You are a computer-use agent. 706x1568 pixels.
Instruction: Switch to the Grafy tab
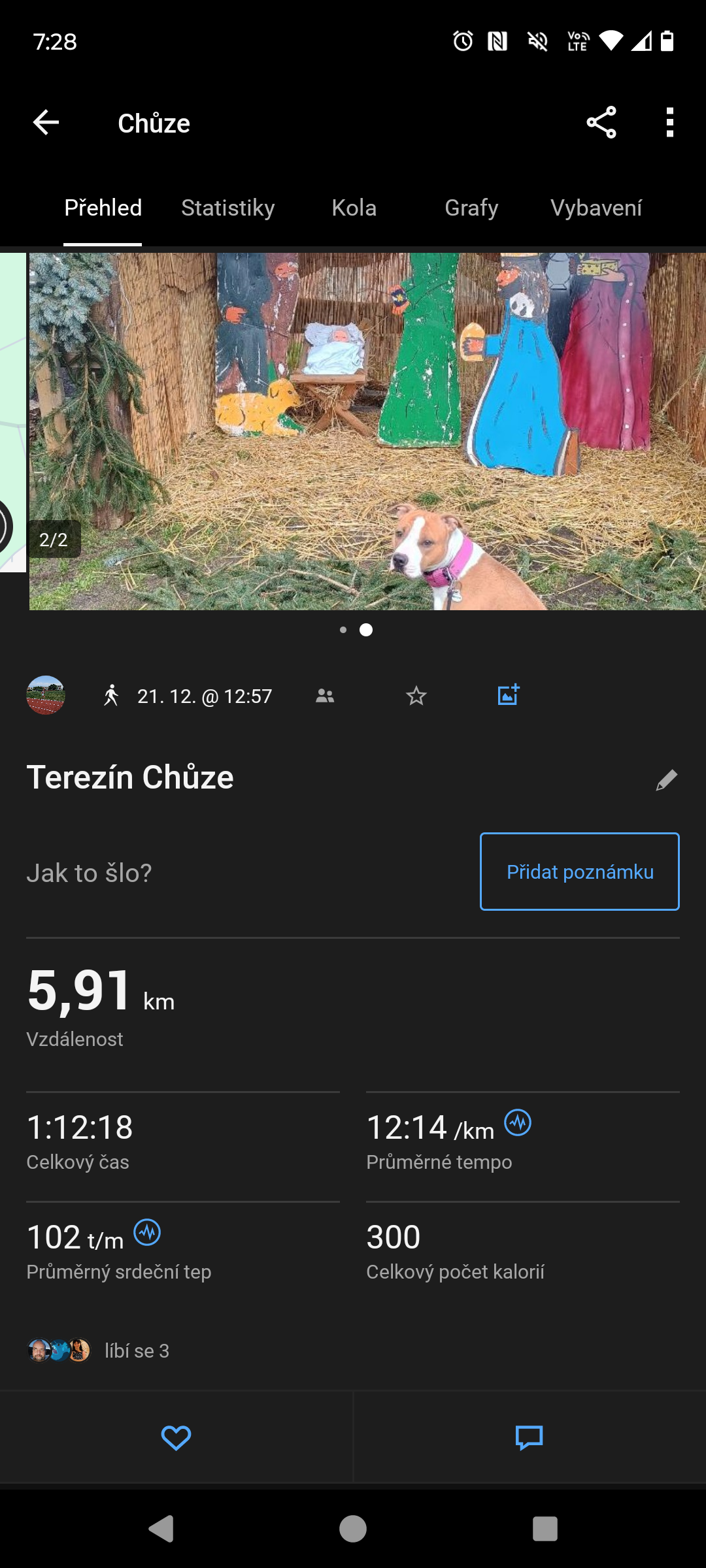471,208
